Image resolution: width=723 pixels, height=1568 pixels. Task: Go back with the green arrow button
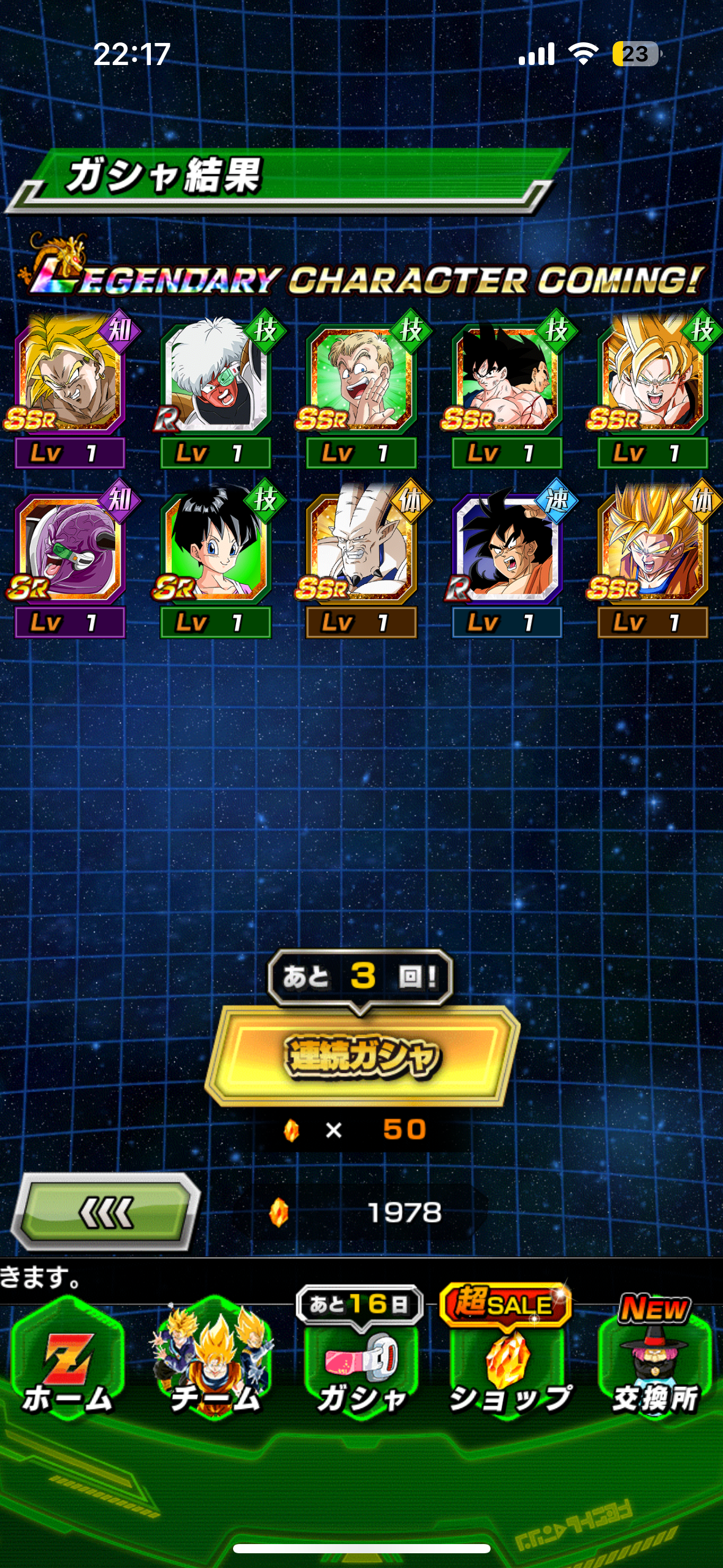[107, 1212]
